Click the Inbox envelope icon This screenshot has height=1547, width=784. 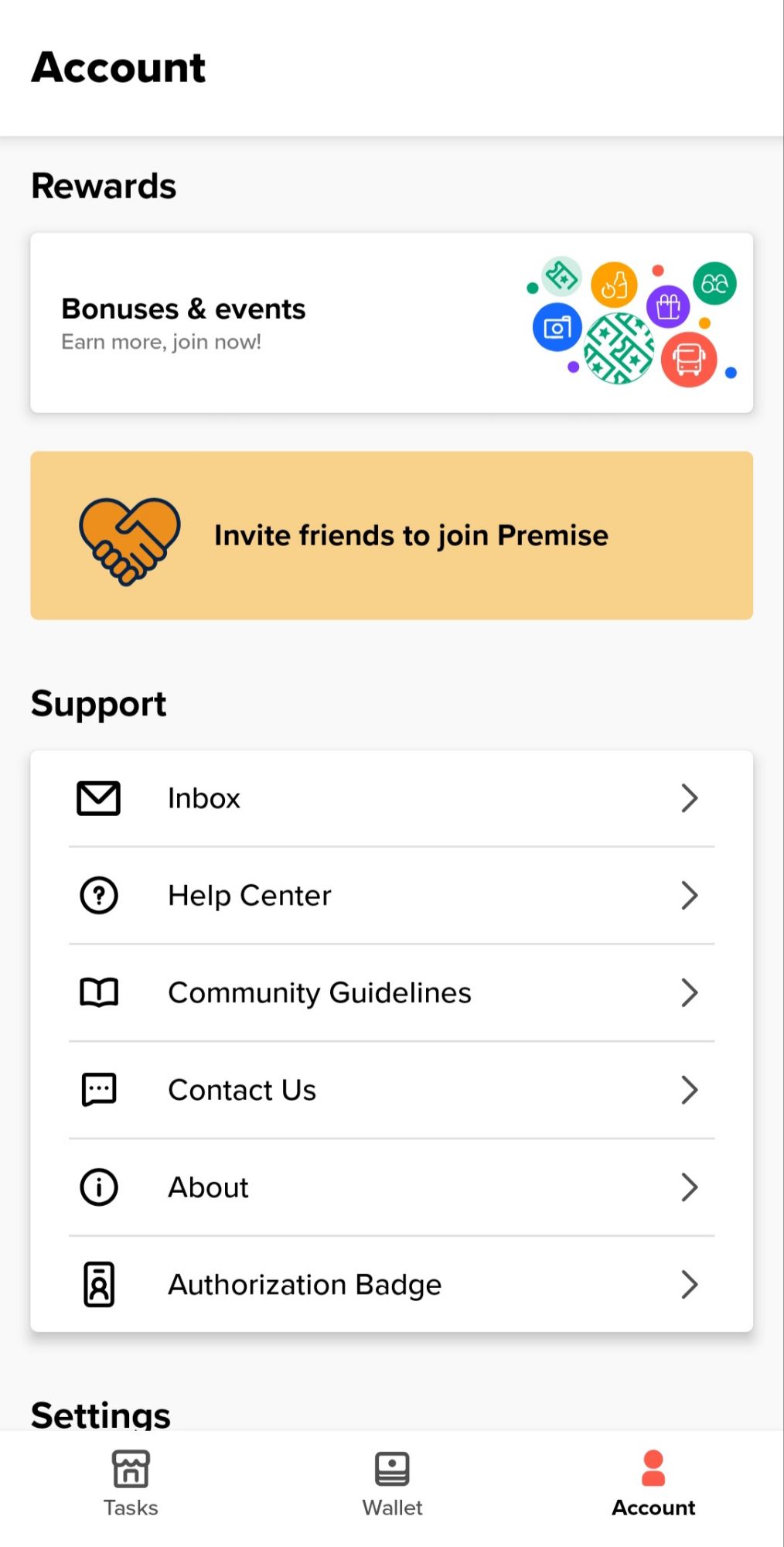[x=98, y=797]
